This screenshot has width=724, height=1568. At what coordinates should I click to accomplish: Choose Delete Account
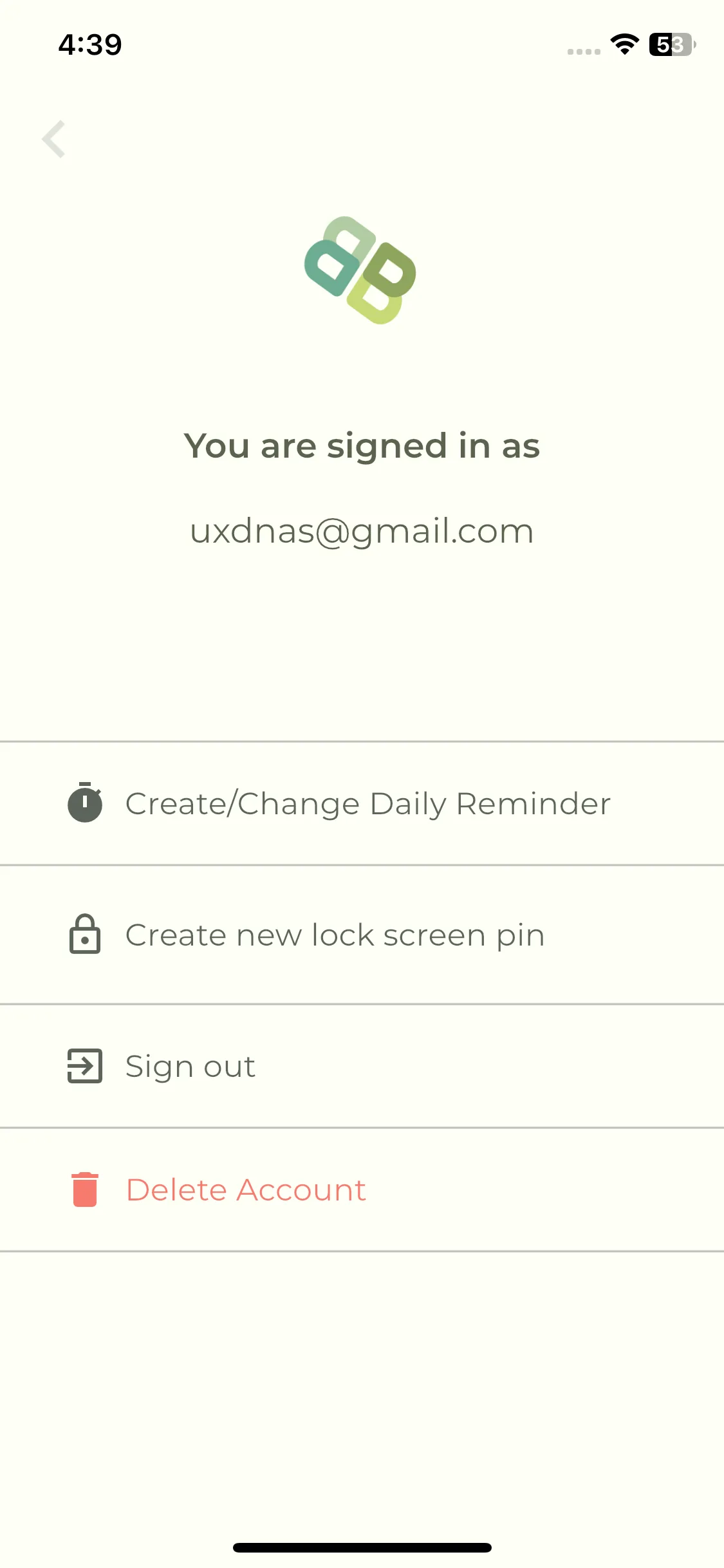tap(246, 1190)
